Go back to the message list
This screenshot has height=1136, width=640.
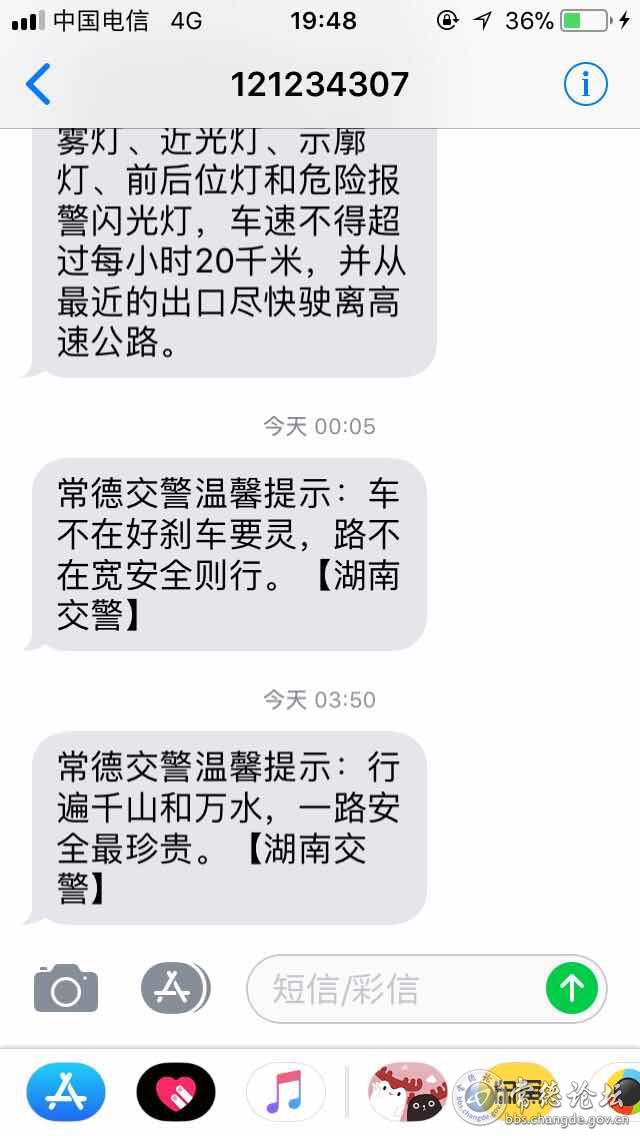point(38,84)
